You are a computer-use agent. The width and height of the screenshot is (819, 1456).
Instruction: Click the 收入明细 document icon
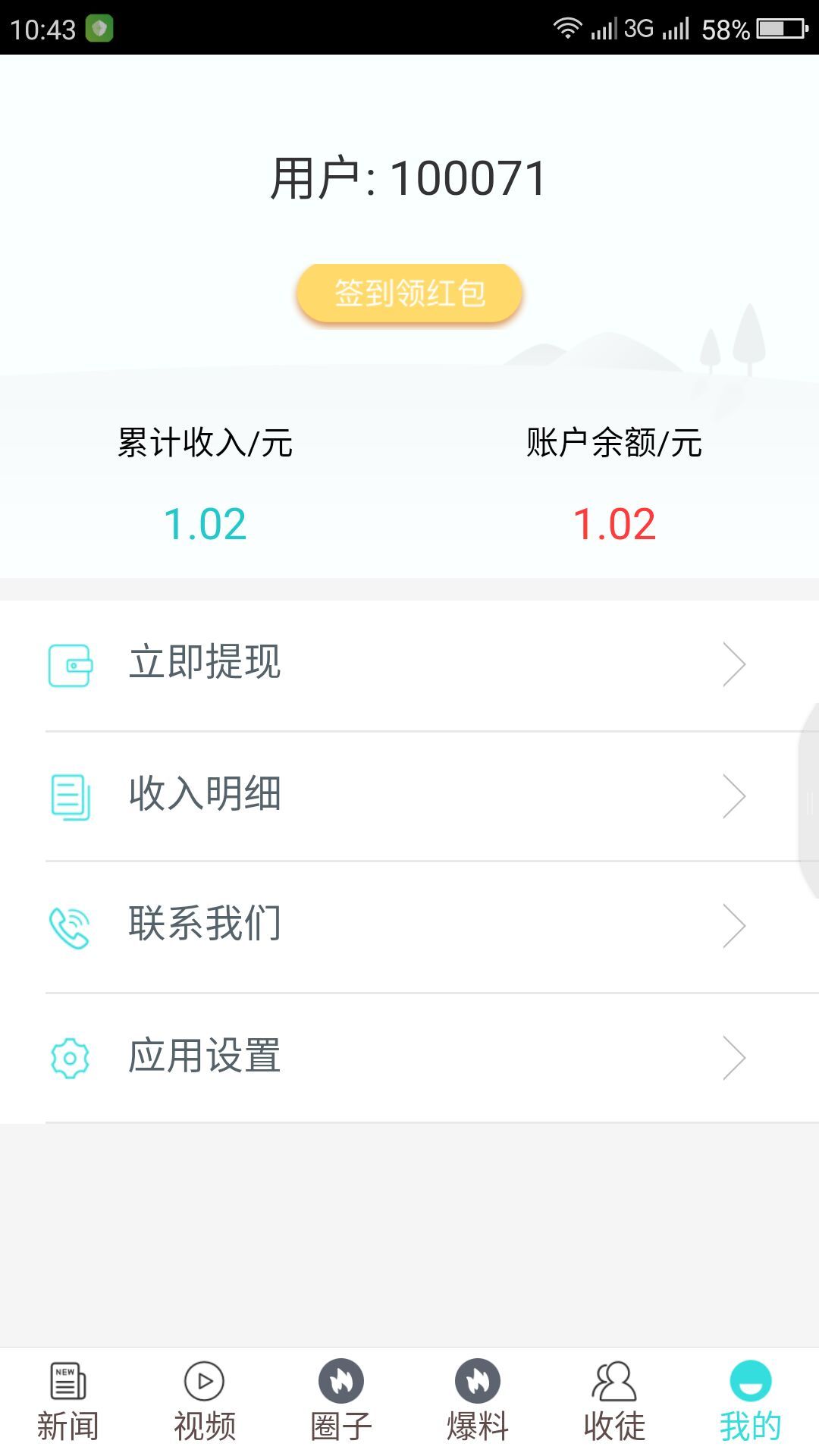[x=70, y=795]
